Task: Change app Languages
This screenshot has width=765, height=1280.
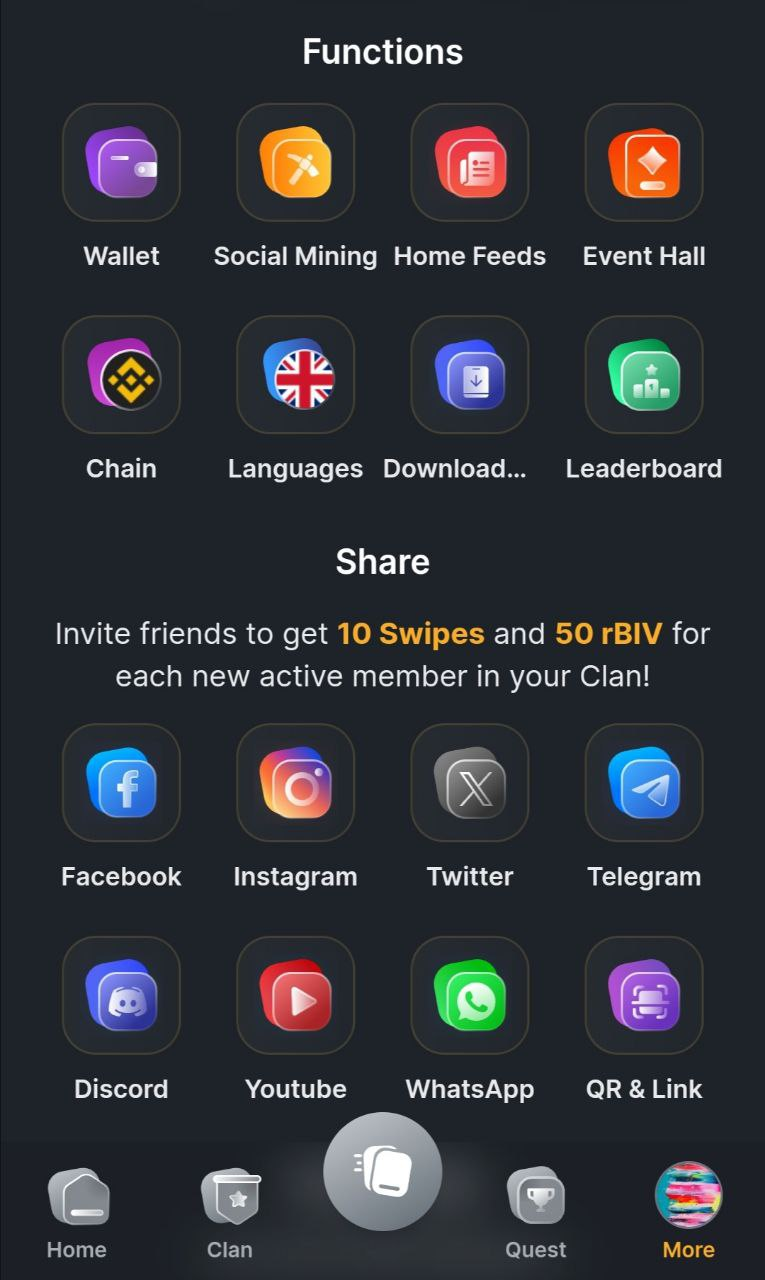Action: pyautogui.click(x=295, y=375)
